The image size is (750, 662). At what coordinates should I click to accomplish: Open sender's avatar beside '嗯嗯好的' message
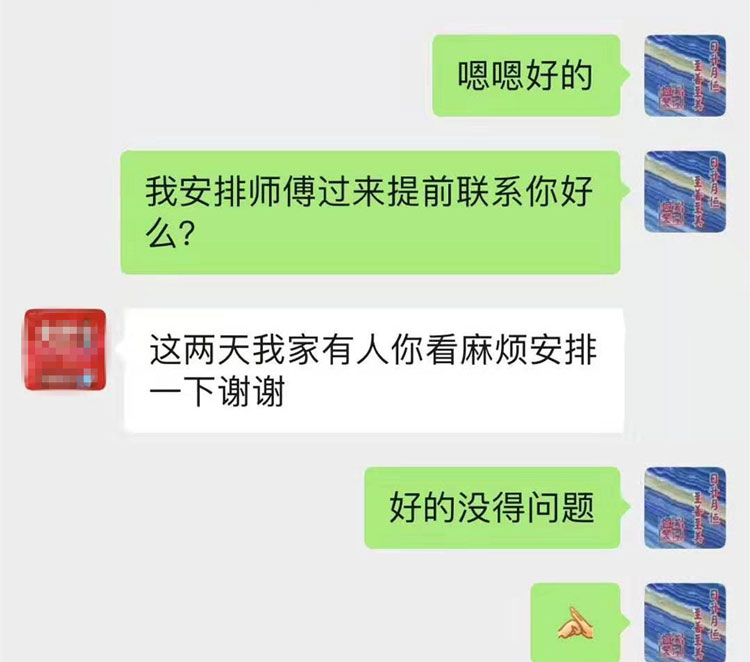[685, 76]
